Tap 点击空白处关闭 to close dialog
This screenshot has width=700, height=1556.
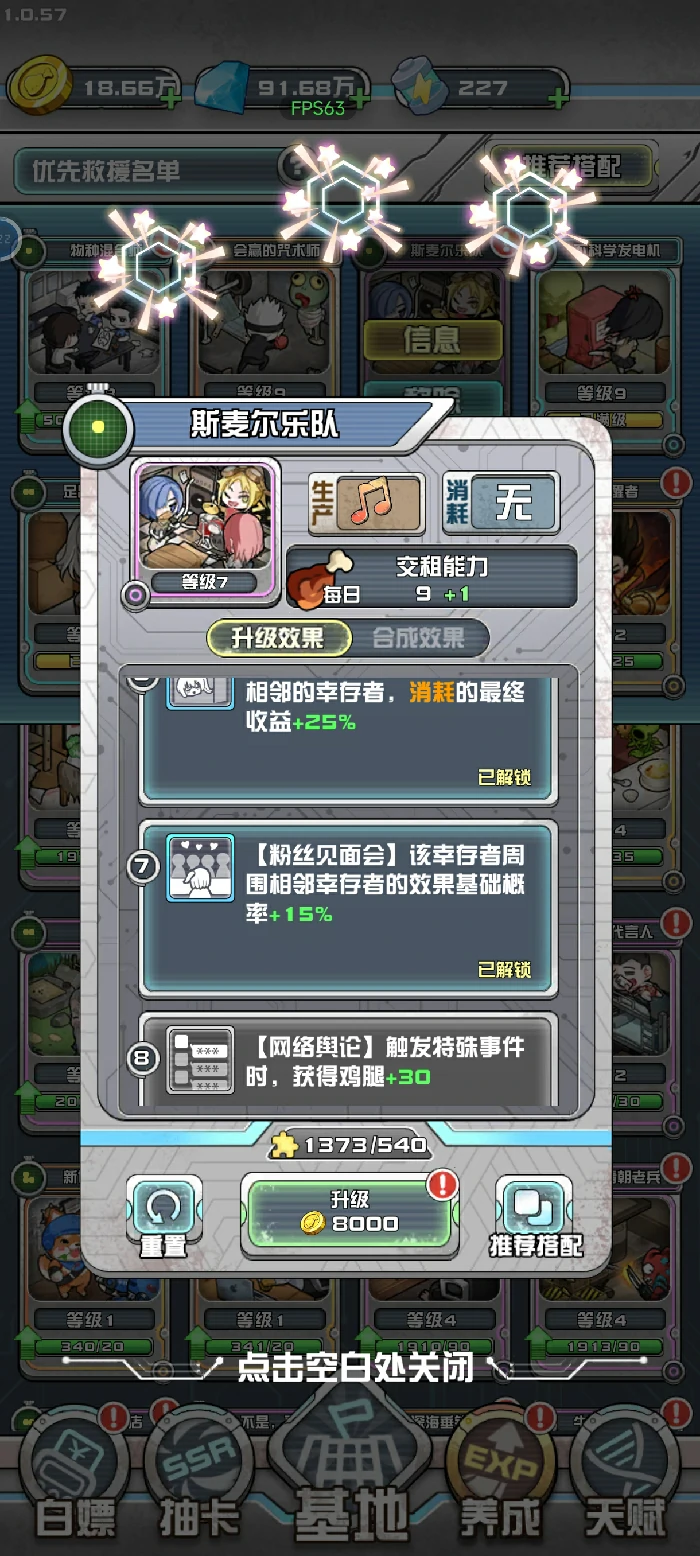(x=354, y=1368)
